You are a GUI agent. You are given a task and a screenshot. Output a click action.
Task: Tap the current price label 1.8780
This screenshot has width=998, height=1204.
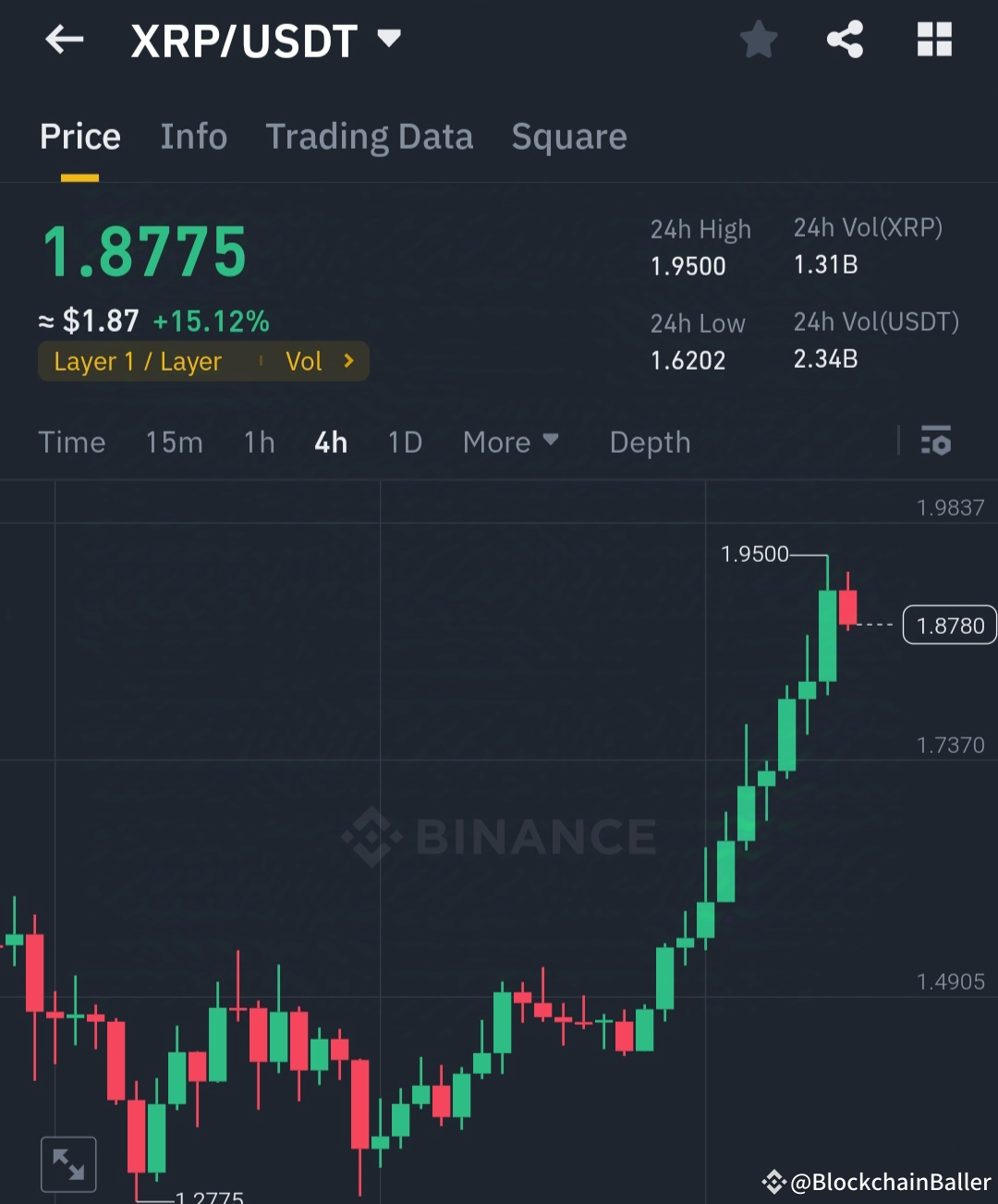[949, 625]
